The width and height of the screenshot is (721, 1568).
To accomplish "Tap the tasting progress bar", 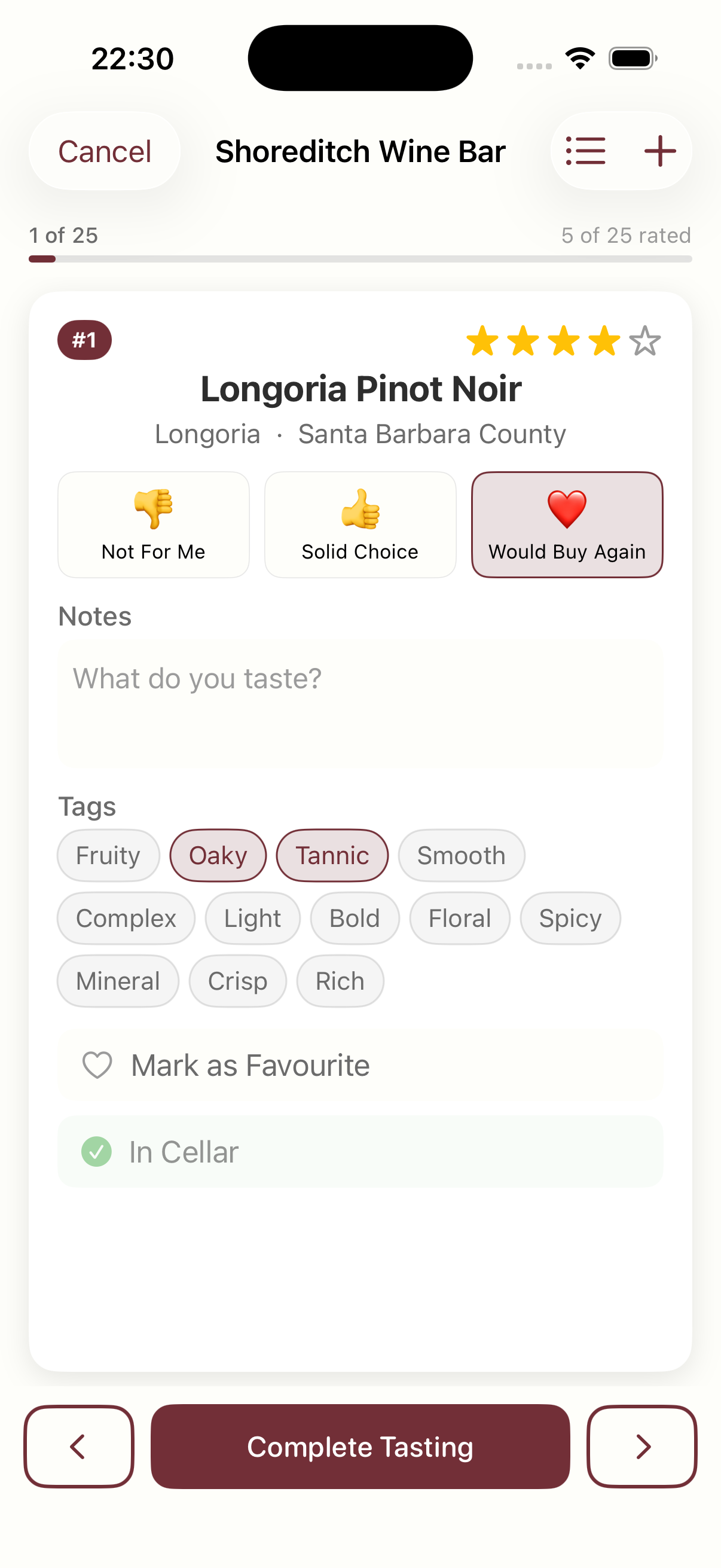I will [x=360, y=258].
